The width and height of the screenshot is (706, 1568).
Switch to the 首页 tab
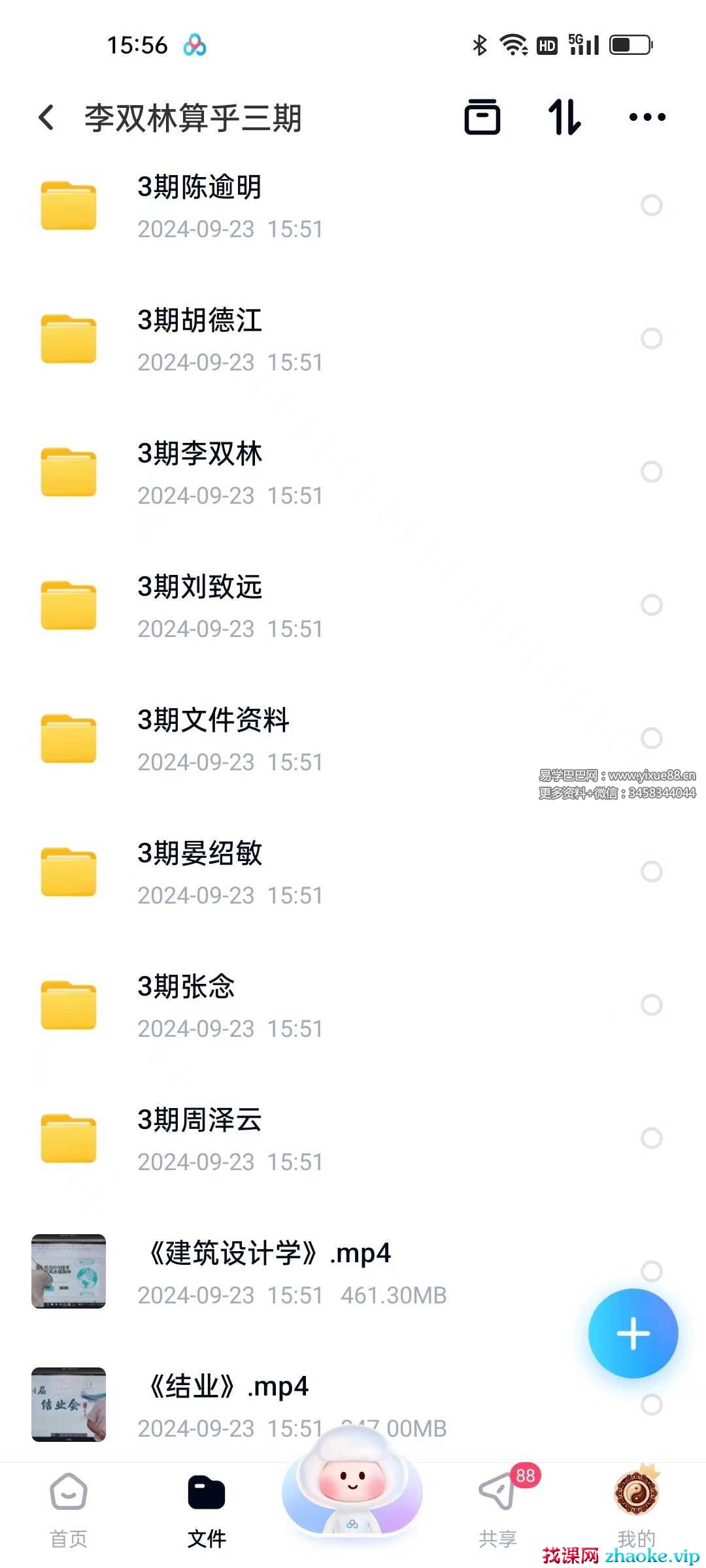(x=69, y=1509)
